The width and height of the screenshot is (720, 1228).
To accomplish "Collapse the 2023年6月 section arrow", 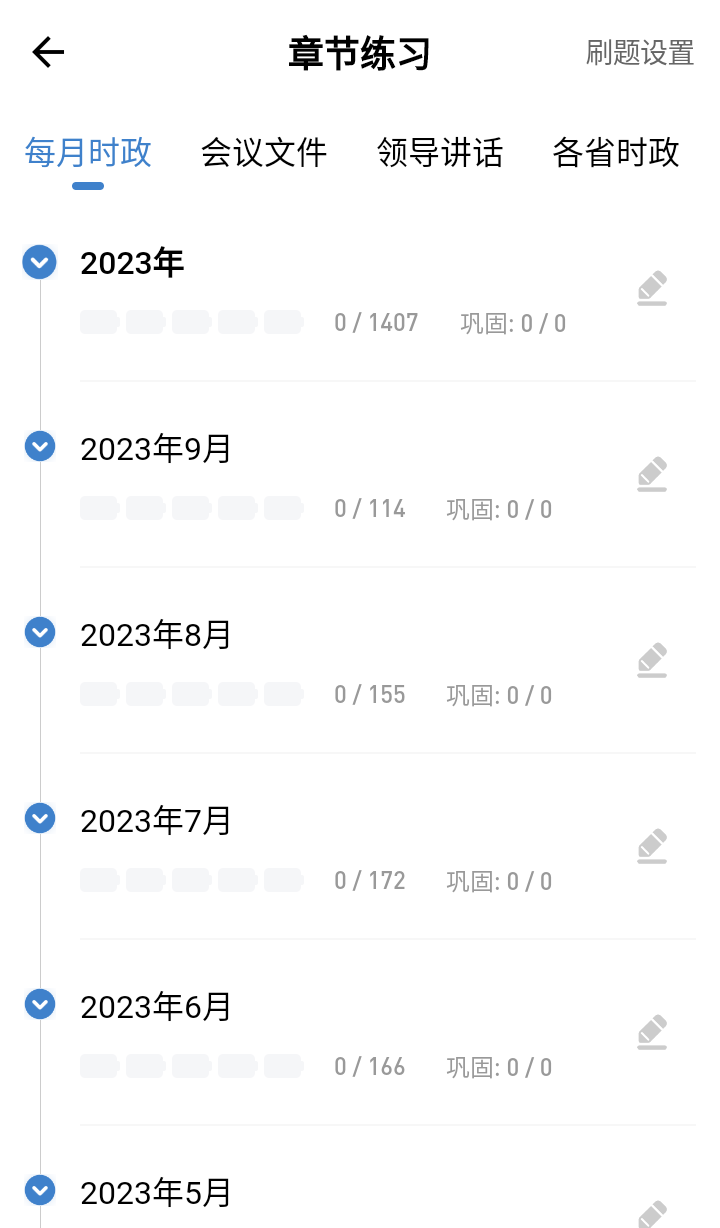I will click(39, 1004).
